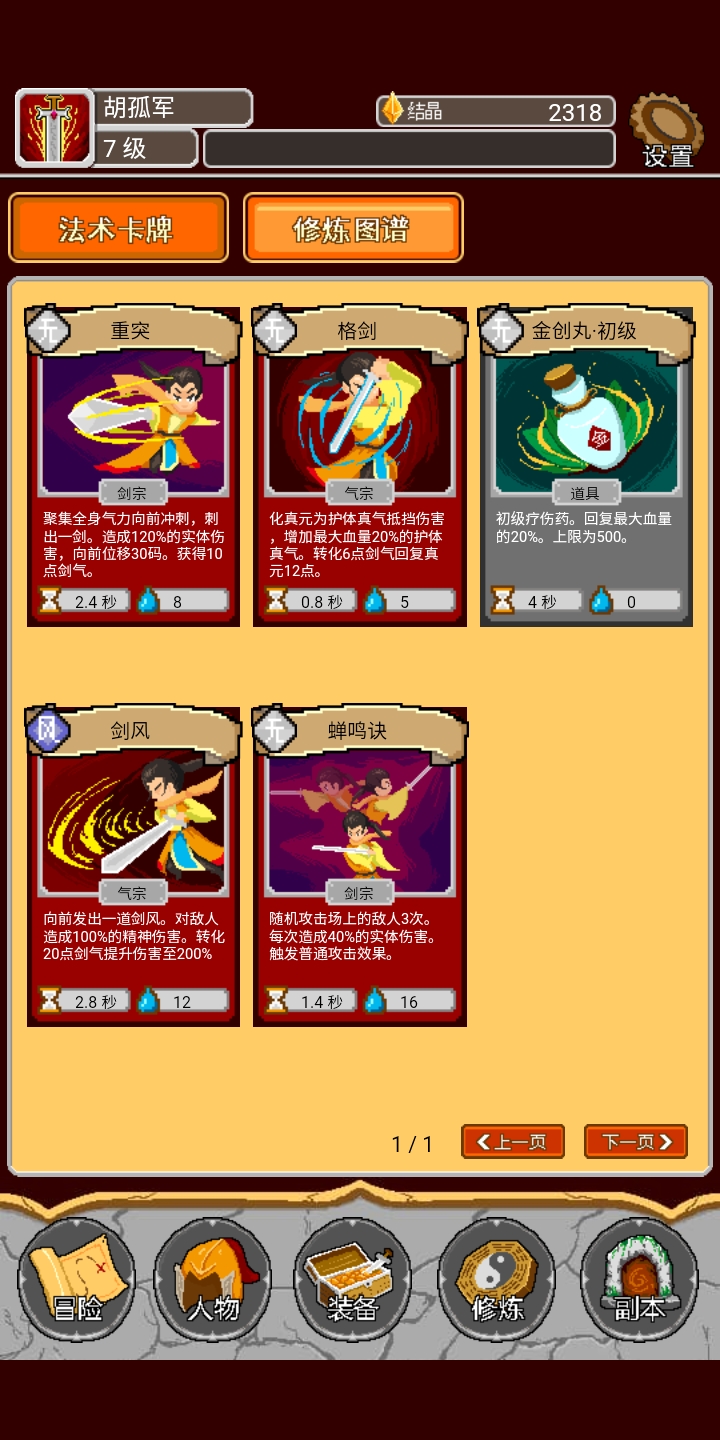Go to previous page with 上一页
The height and width of the screenshot is (1440, 720).
513,1141
